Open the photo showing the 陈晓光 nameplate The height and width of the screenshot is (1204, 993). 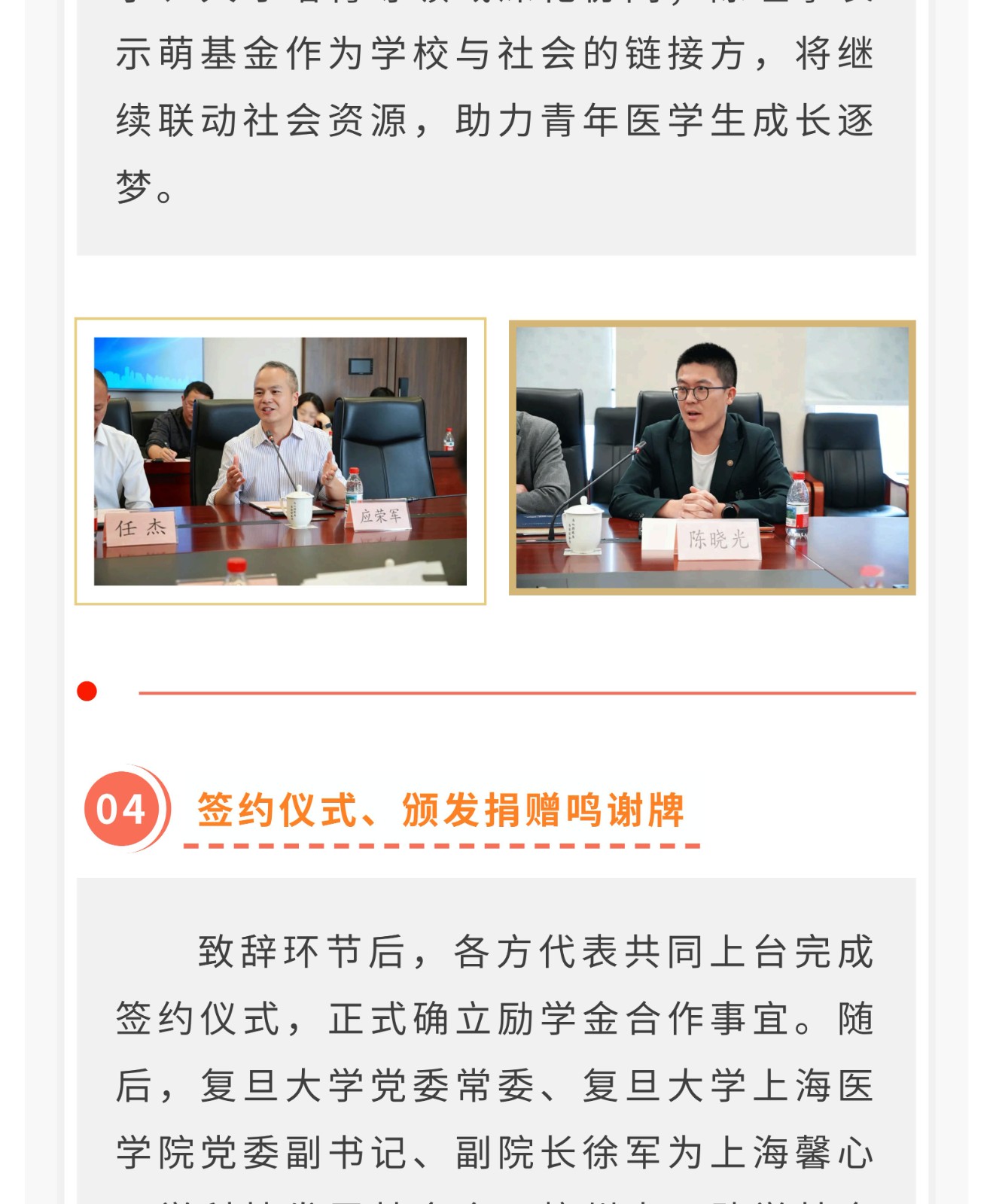point(712,458)
